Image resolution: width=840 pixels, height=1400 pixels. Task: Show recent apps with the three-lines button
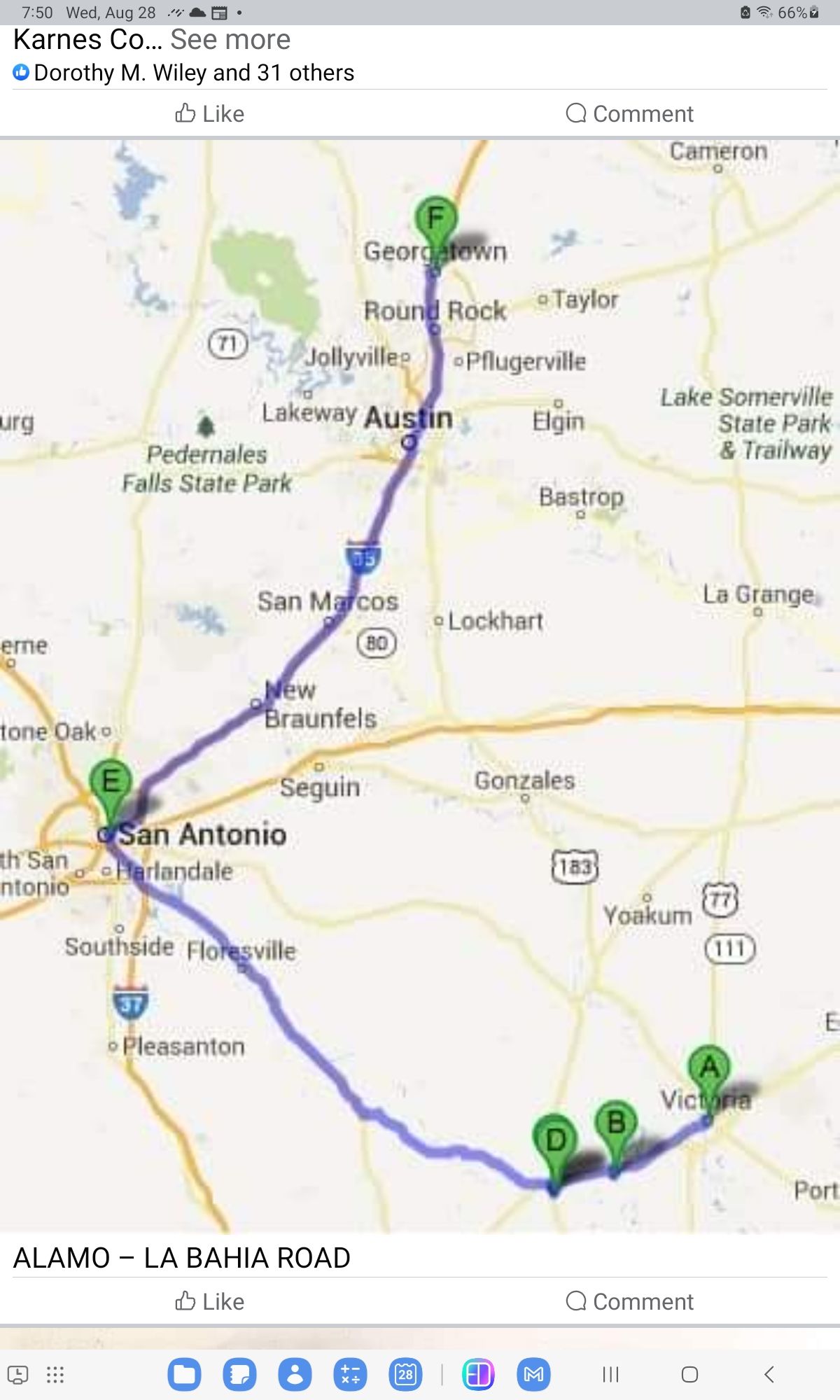tap(610, 1375)
